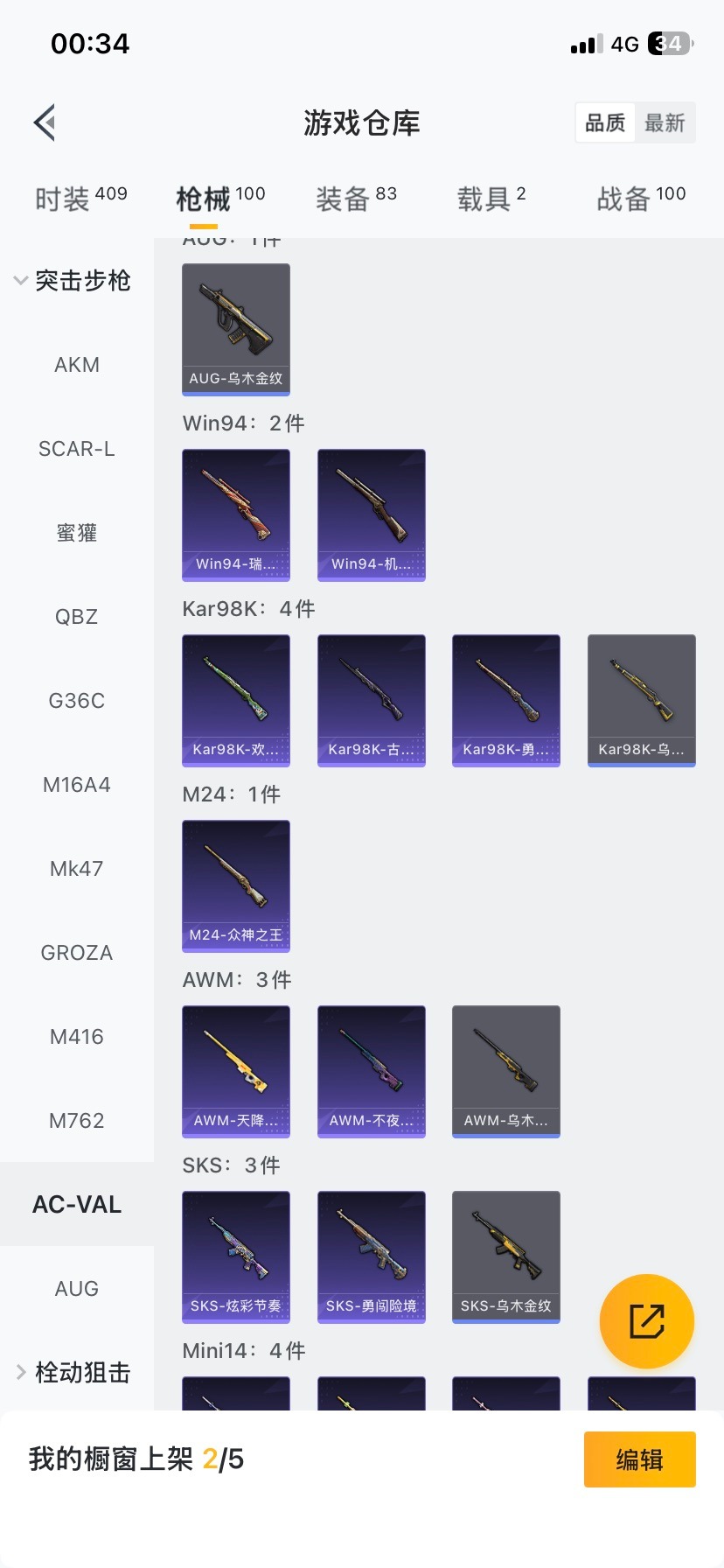Expand the 栓动狙击 category
The width and height of the screenshot is (724, 1568).
tap(73, 1372)
